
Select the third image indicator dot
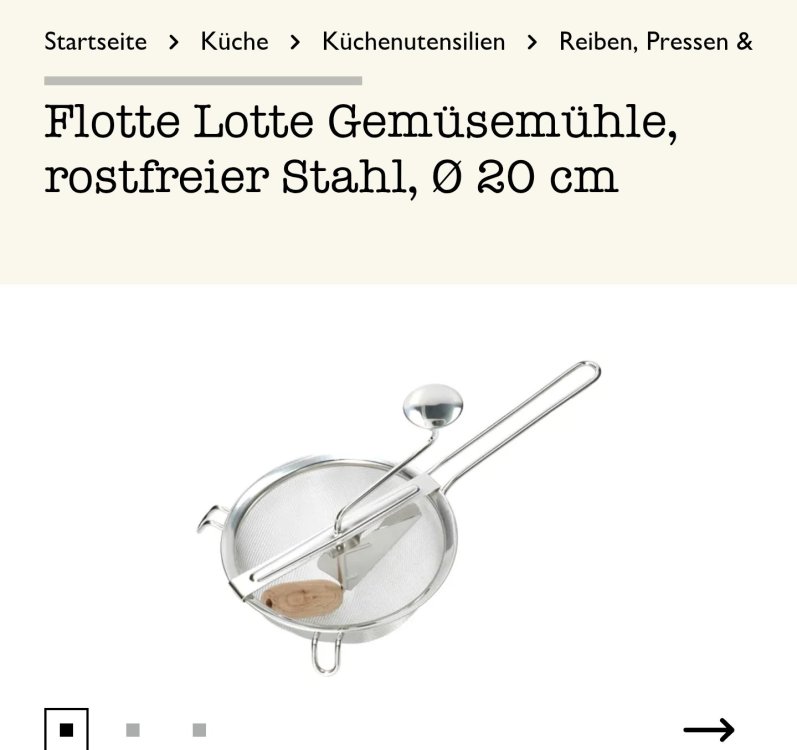(199, 730)
